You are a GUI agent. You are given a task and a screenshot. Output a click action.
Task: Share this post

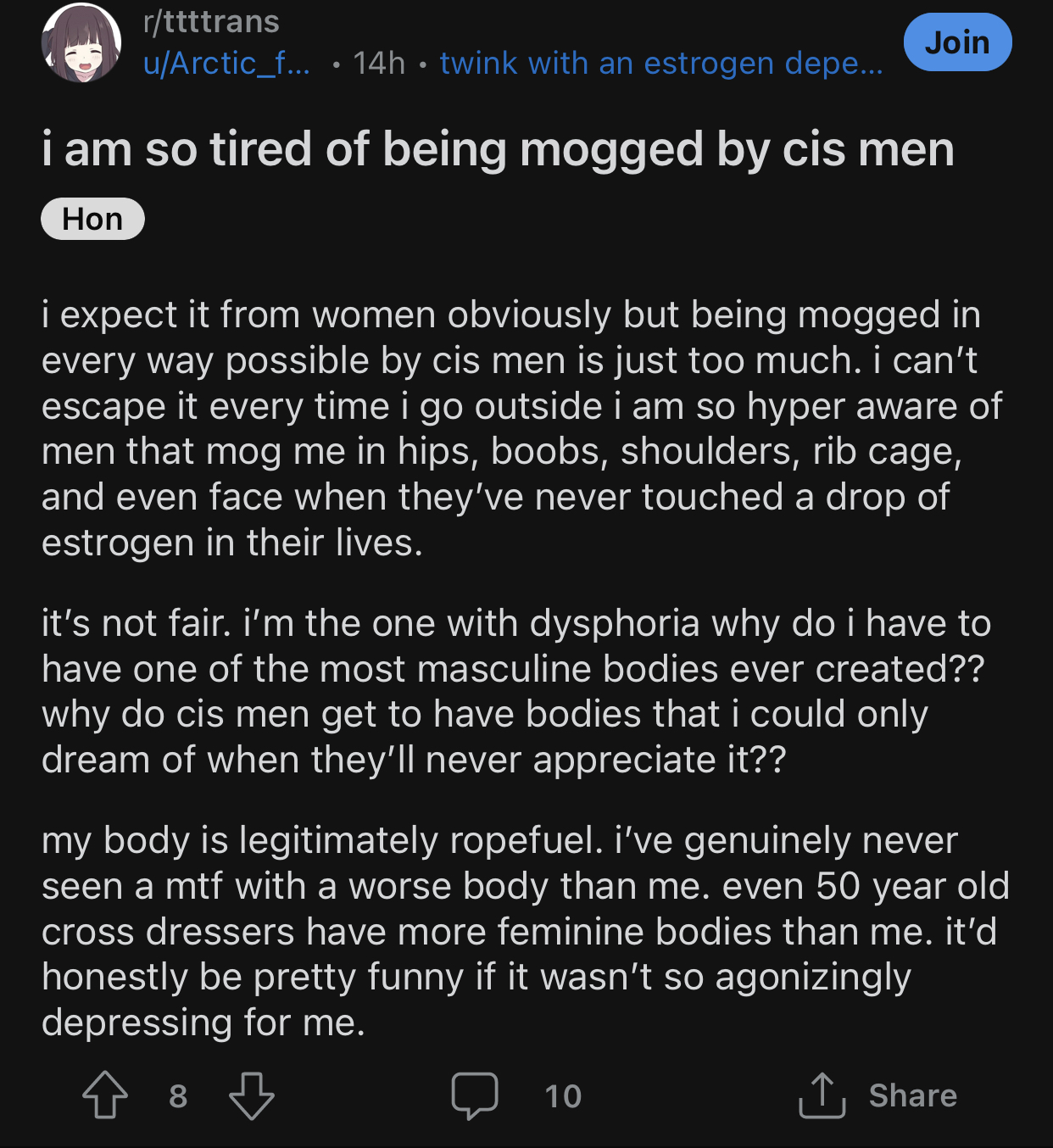point(877,1095)
